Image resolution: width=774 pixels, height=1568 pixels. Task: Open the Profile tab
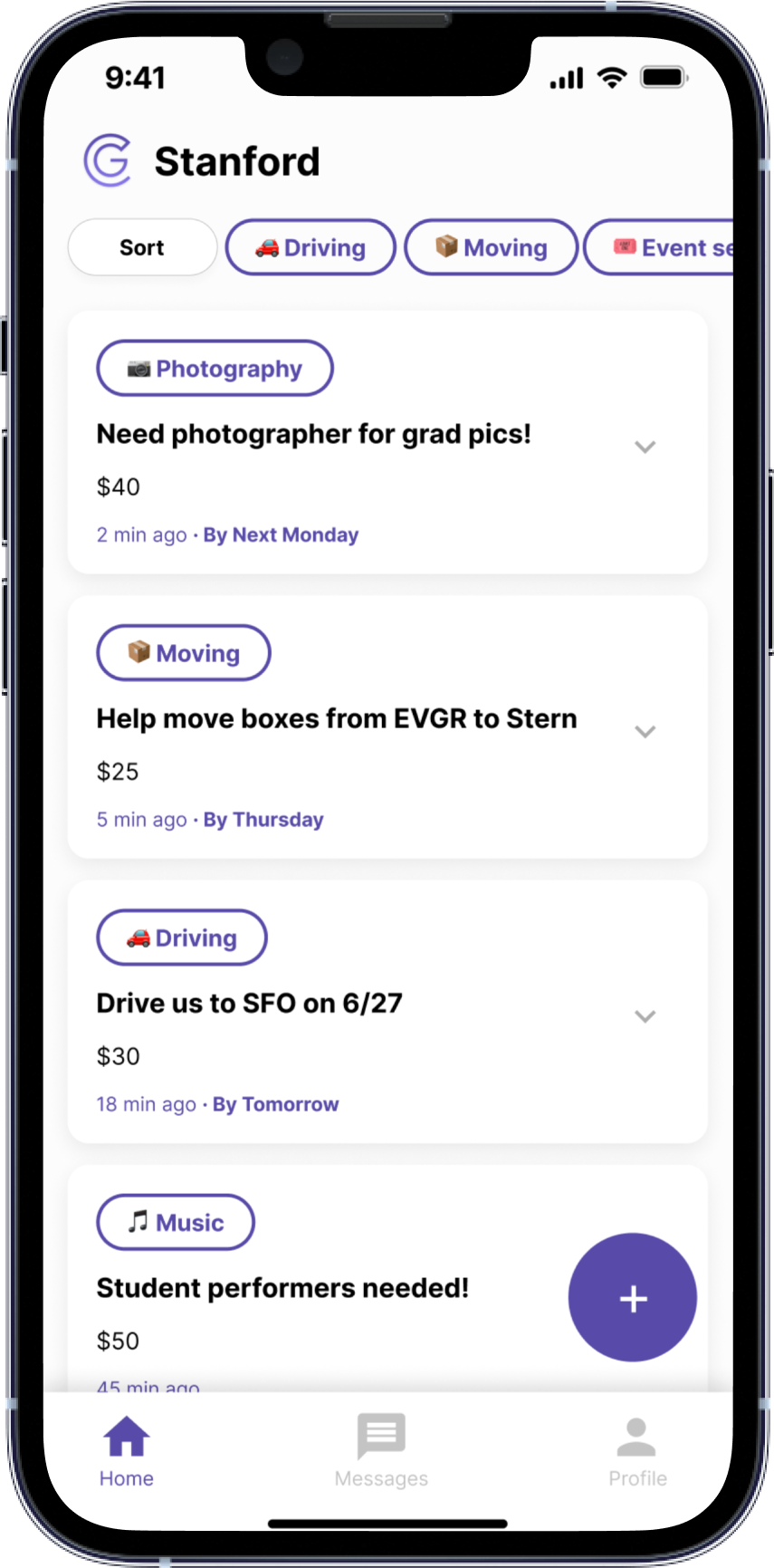(637, 1451)
